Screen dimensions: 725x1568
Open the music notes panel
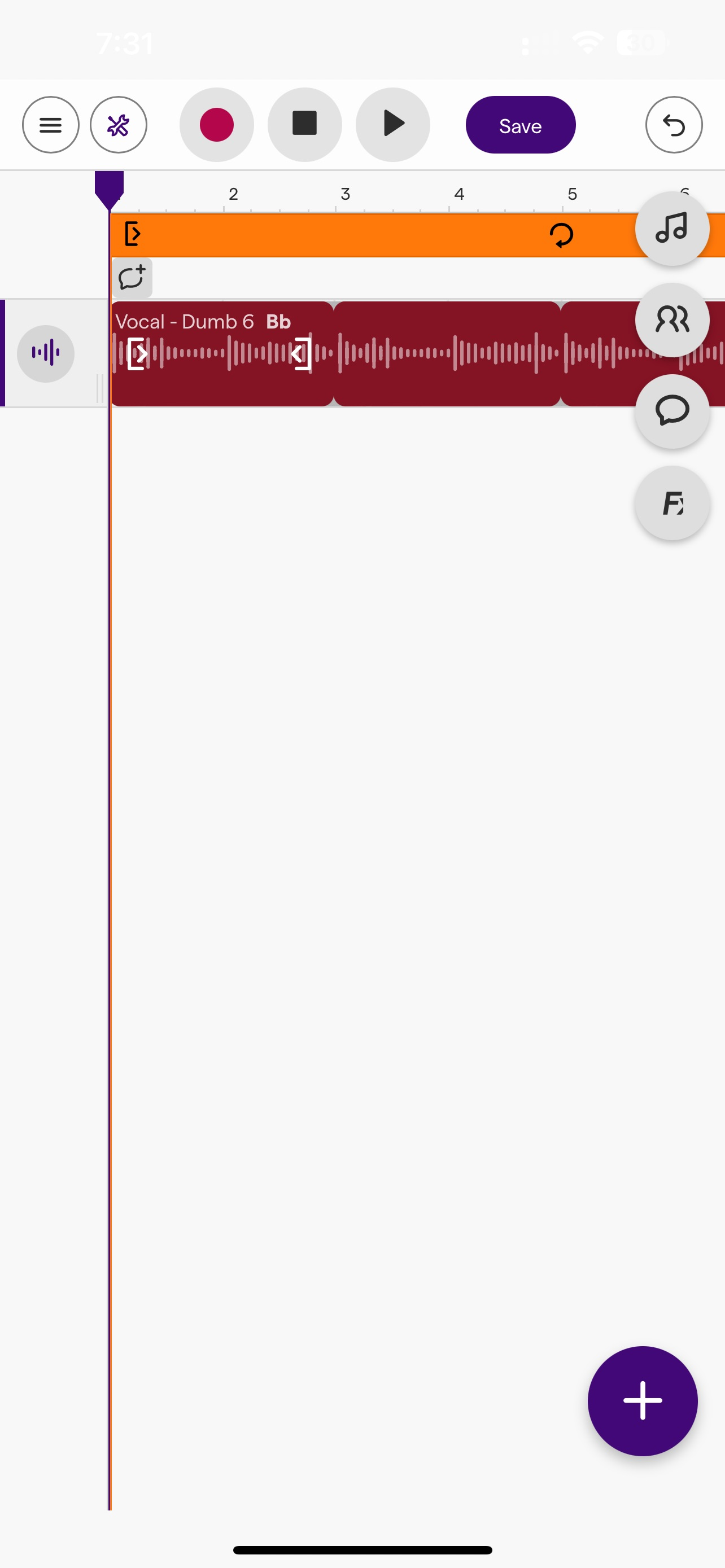(672, 228)
